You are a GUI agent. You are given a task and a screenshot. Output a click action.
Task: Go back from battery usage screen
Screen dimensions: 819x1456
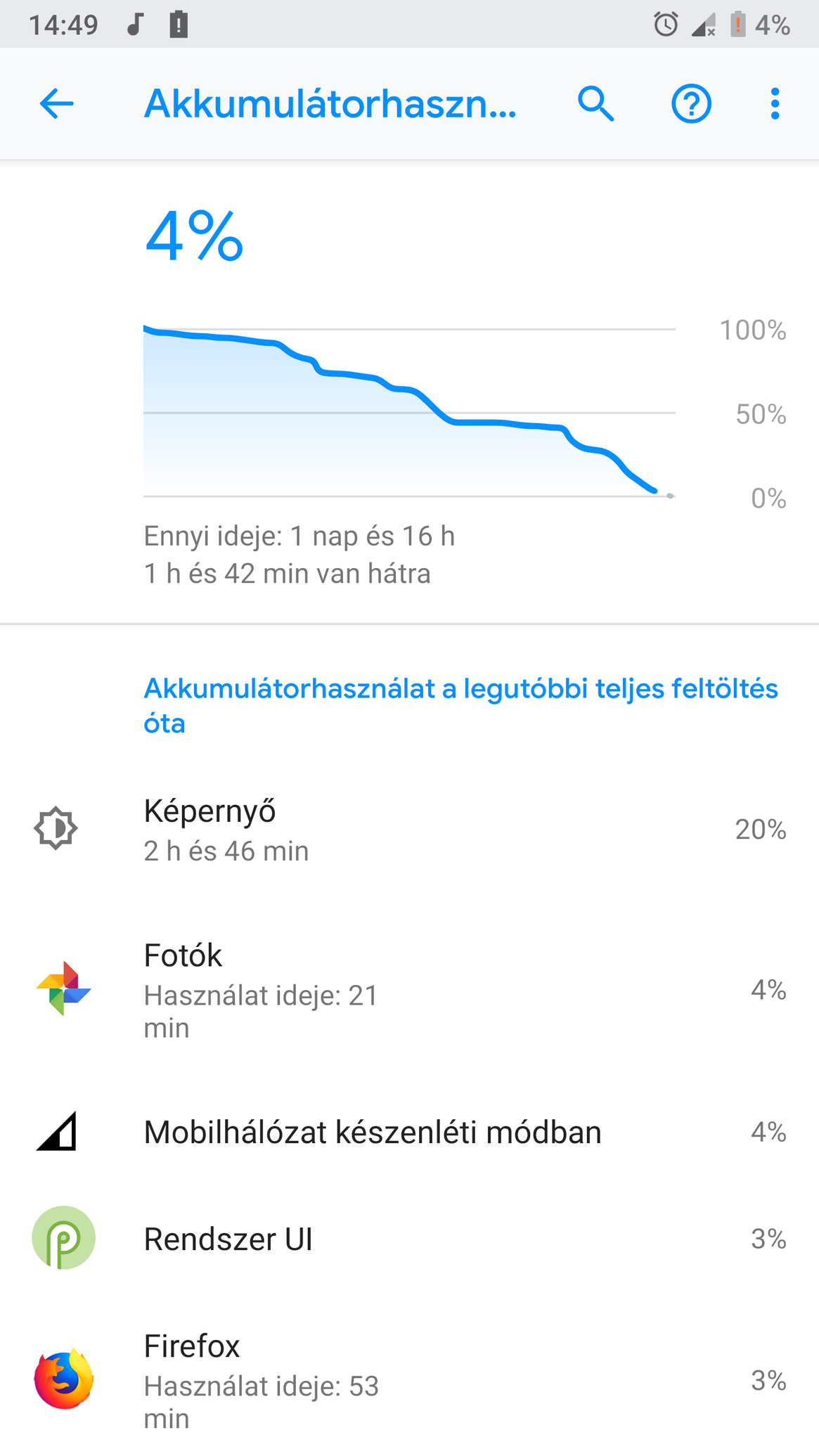click(57, 104)
